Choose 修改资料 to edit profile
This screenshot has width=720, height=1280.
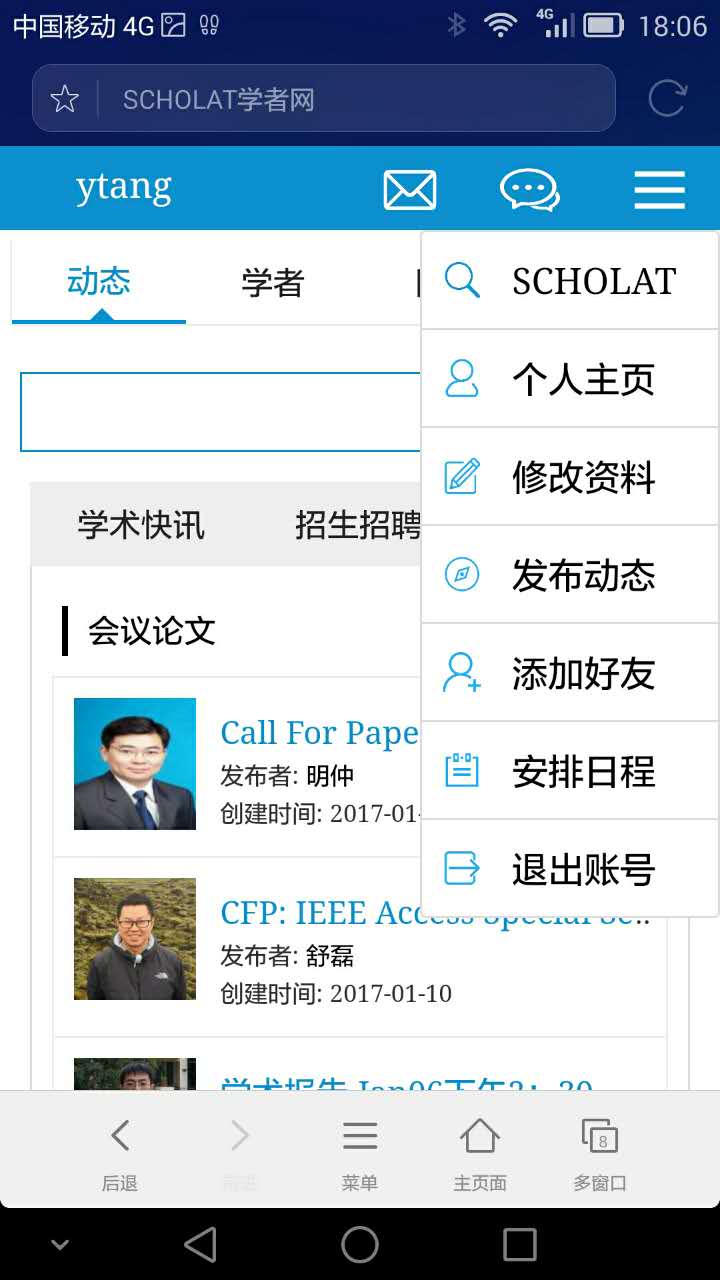(x=570, y=477)
